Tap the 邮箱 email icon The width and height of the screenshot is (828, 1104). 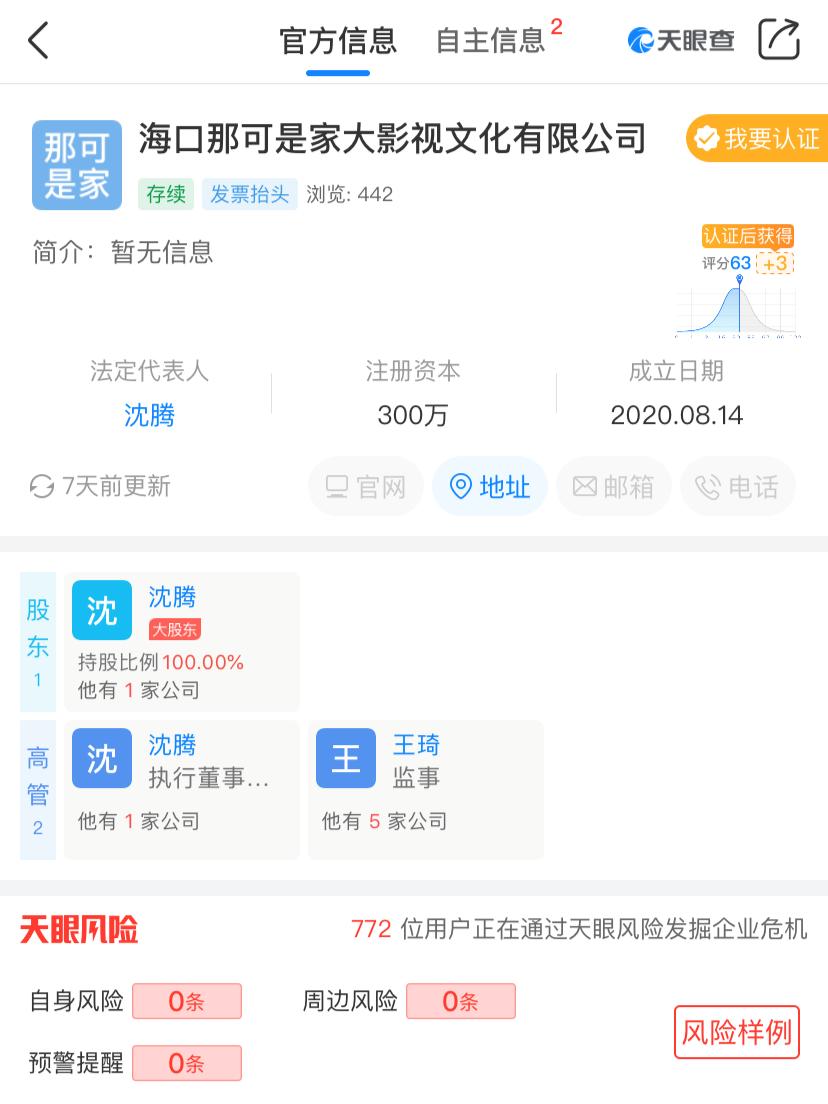[x=613, y=487]
